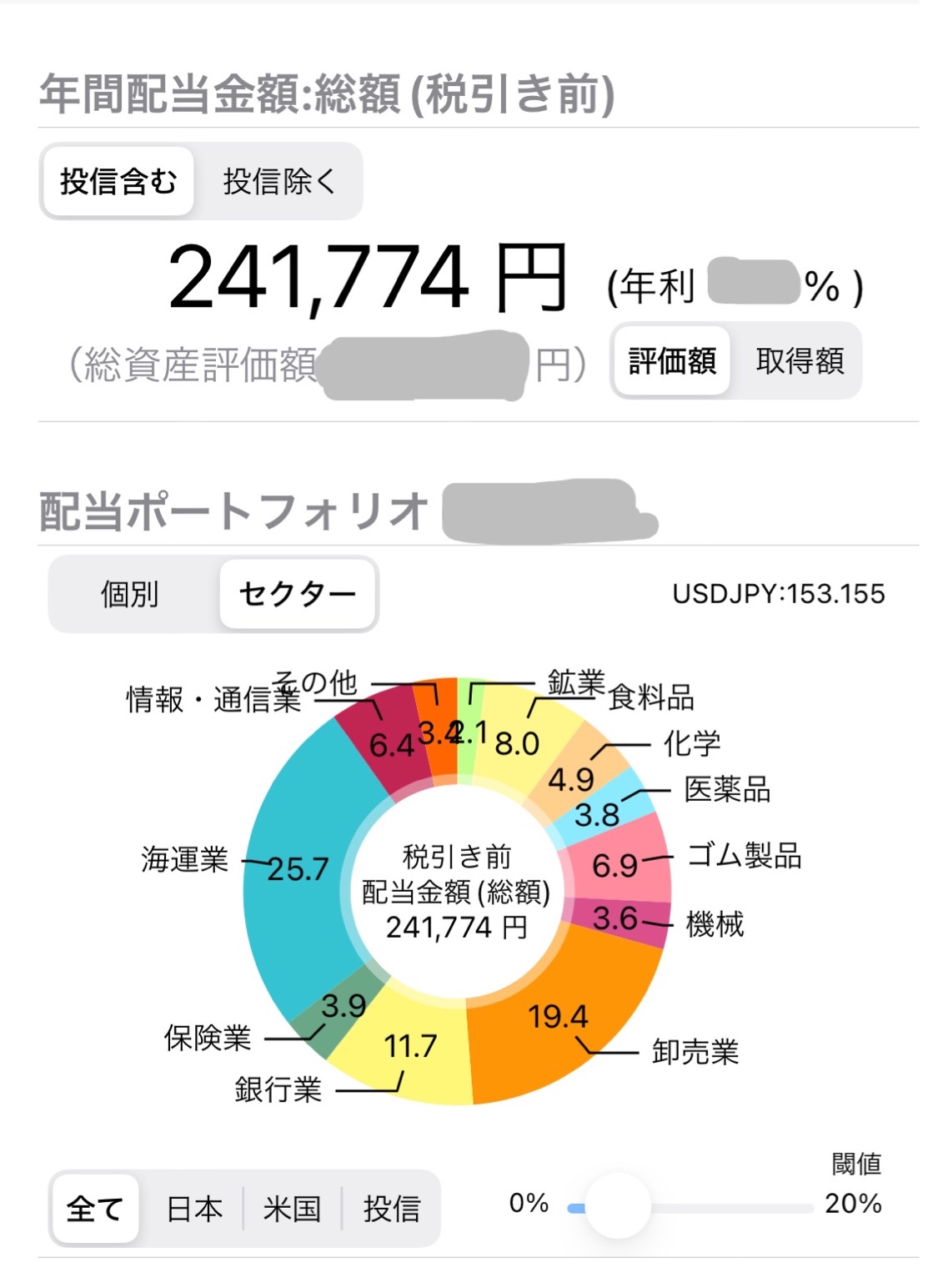Select the 評価額 segment
The width and height of the screenshot is (938, 1288).
[x=672, y=360]
